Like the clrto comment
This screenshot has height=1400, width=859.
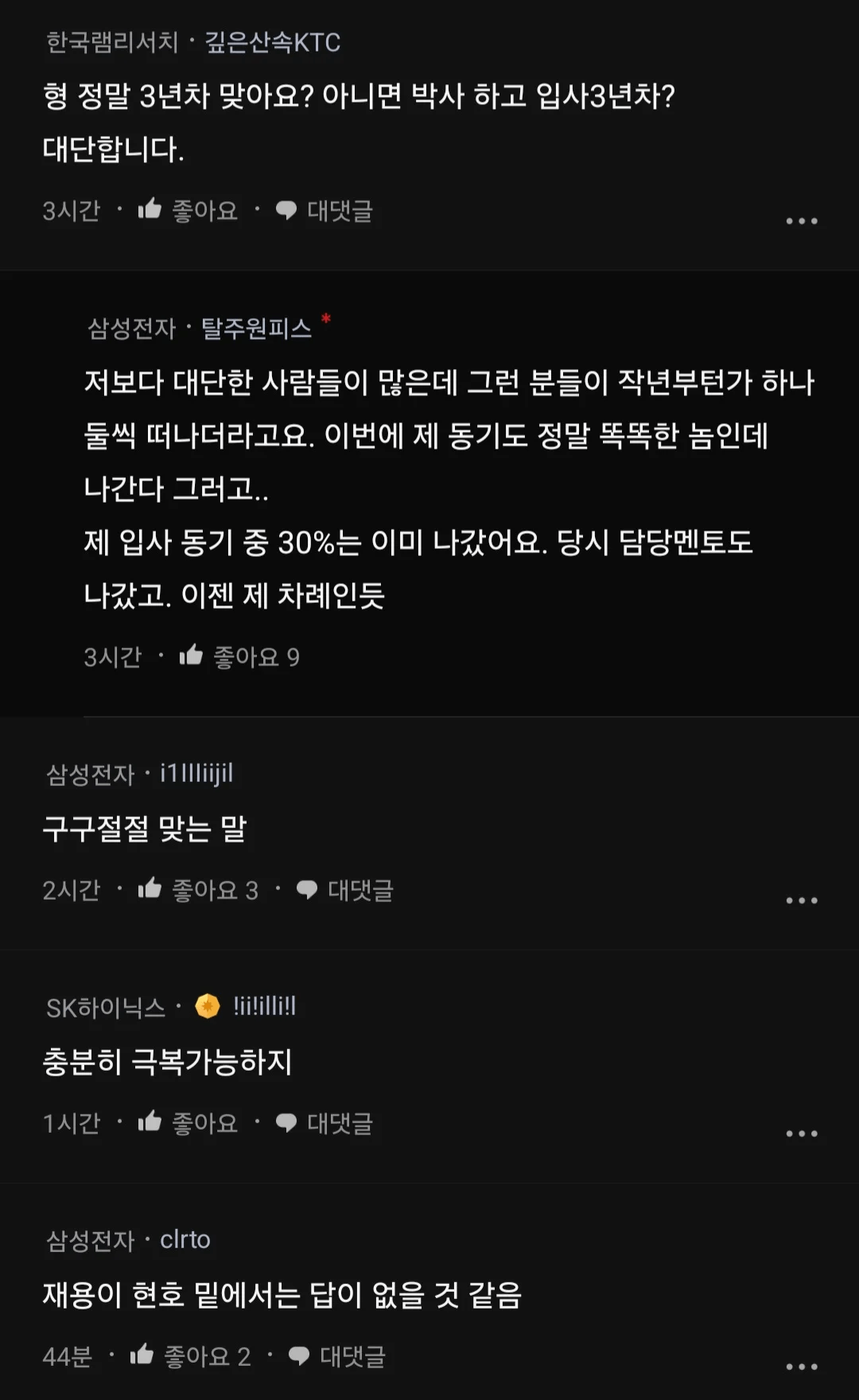coord(190,1356)
